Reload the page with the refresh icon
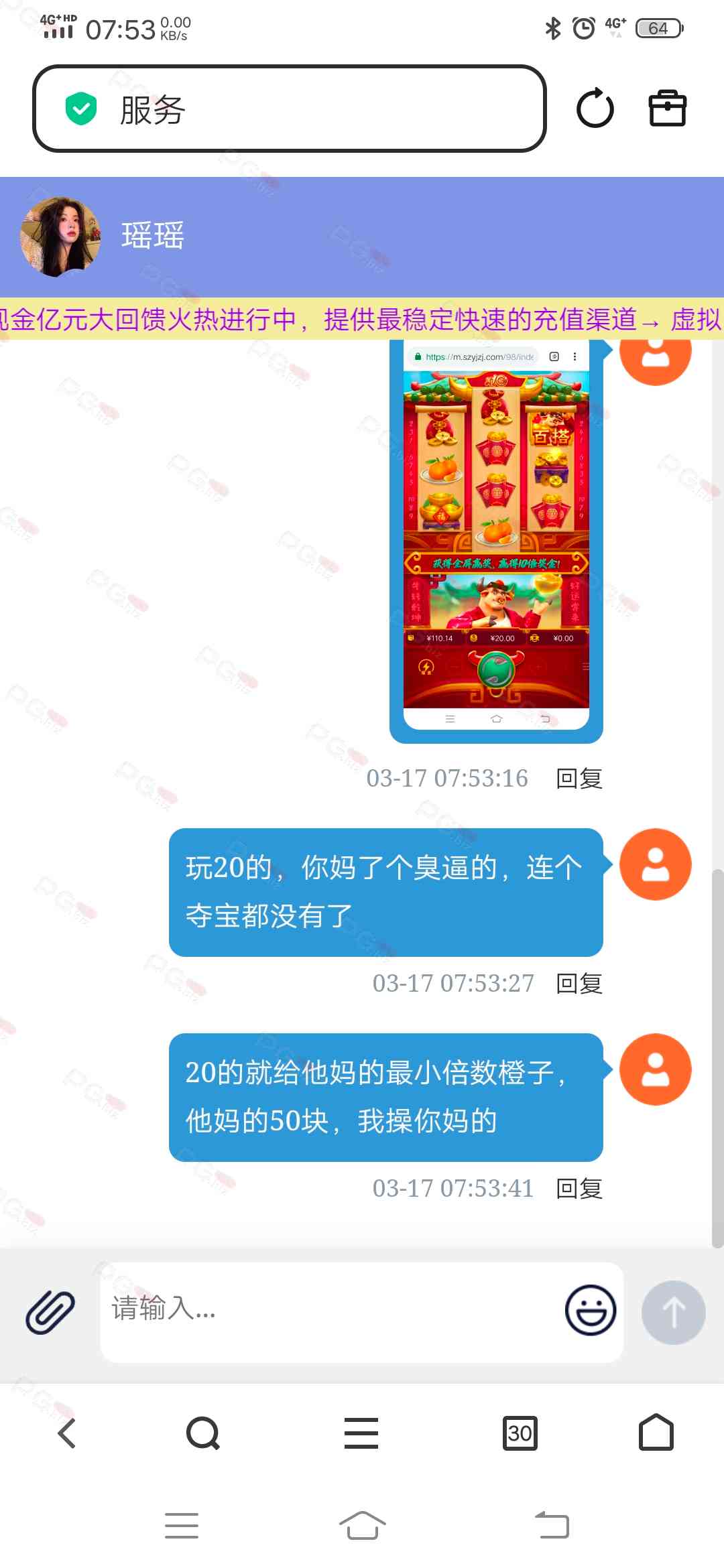 (x=595, y=109)
